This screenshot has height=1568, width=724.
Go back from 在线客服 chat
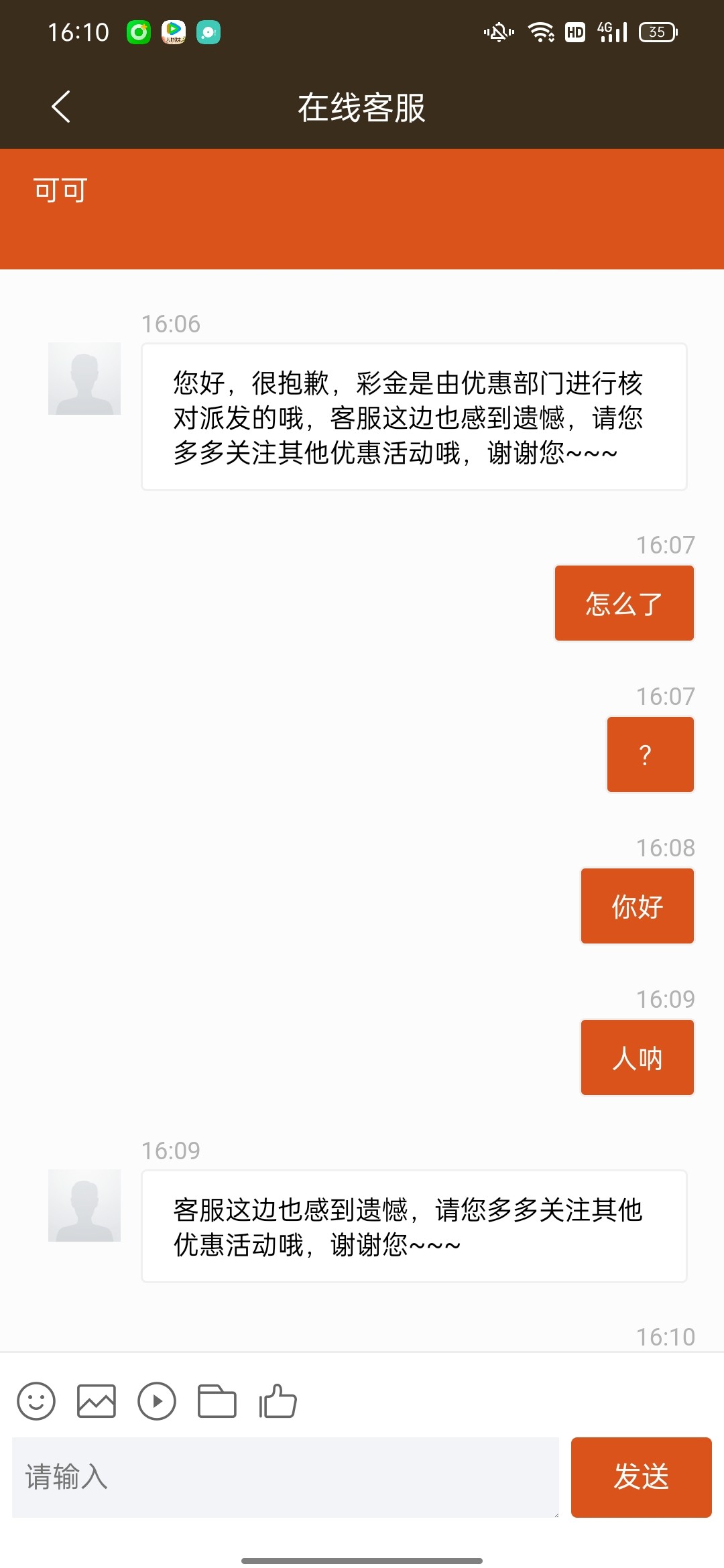click(x=61, y=107)
